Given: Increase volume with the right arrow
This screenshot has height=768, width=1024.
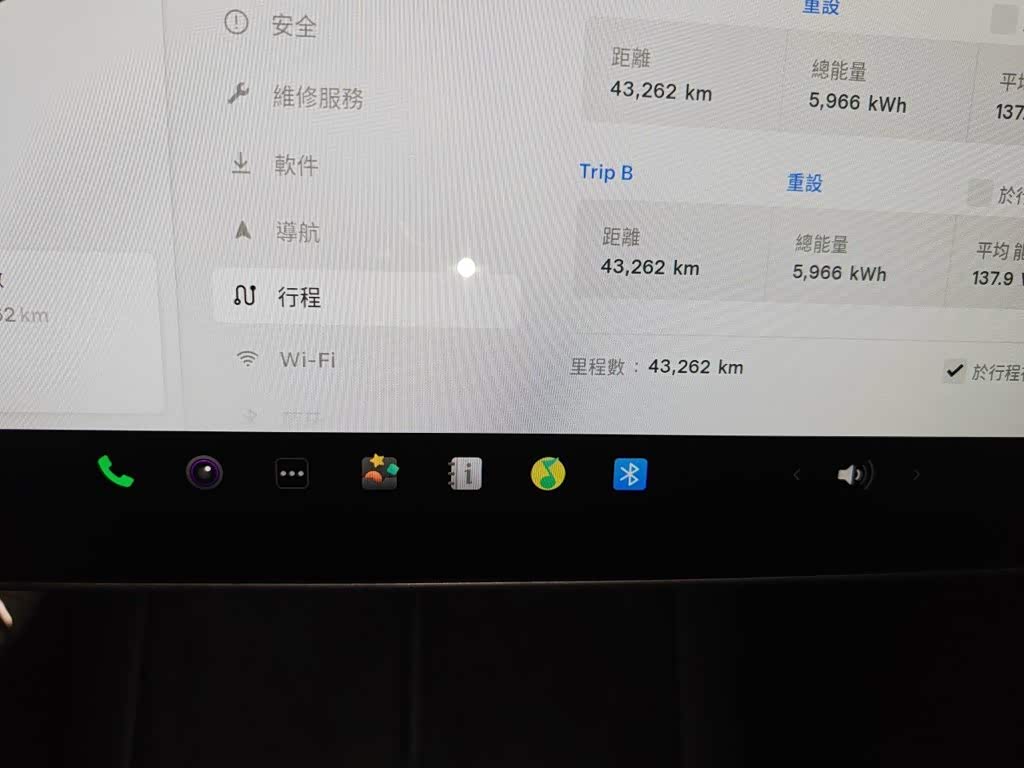Looking at the screenshot, I should 916,475.
